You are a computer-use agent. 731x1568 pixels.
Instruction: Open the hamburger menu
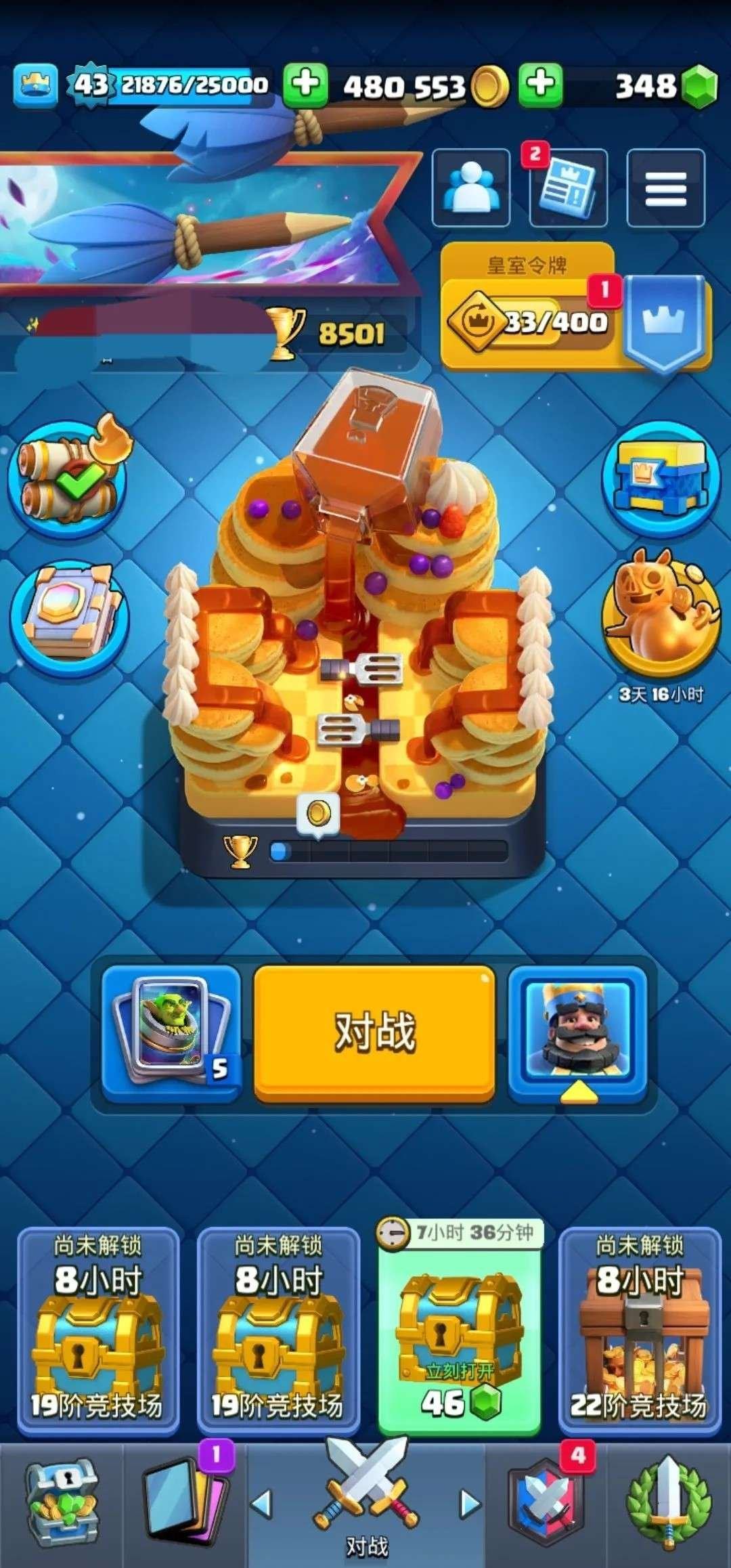[665, 188]
